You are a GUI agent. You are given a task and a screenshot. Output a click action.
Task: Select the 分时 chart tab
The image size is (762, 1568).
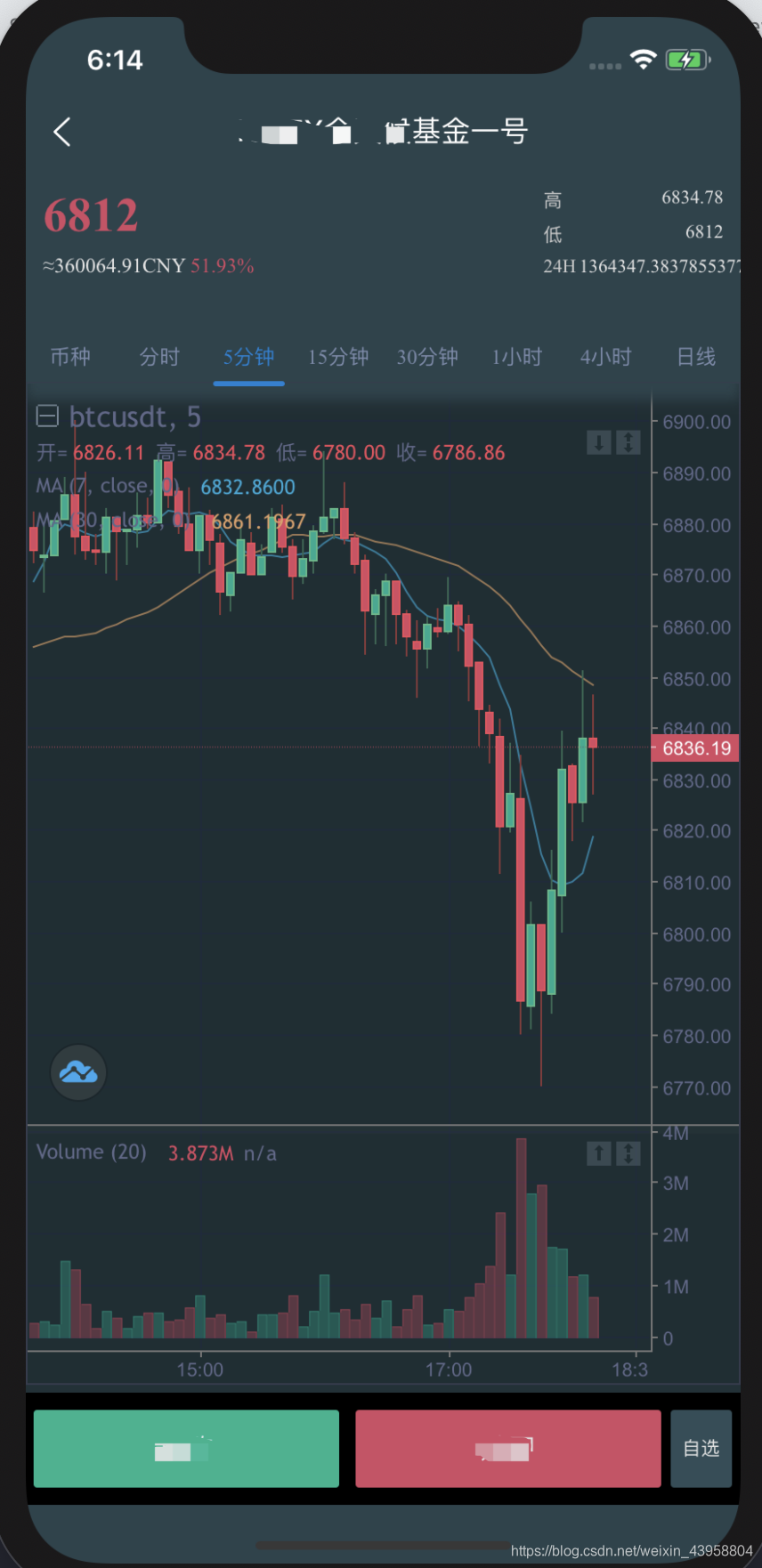click(159, 357)
